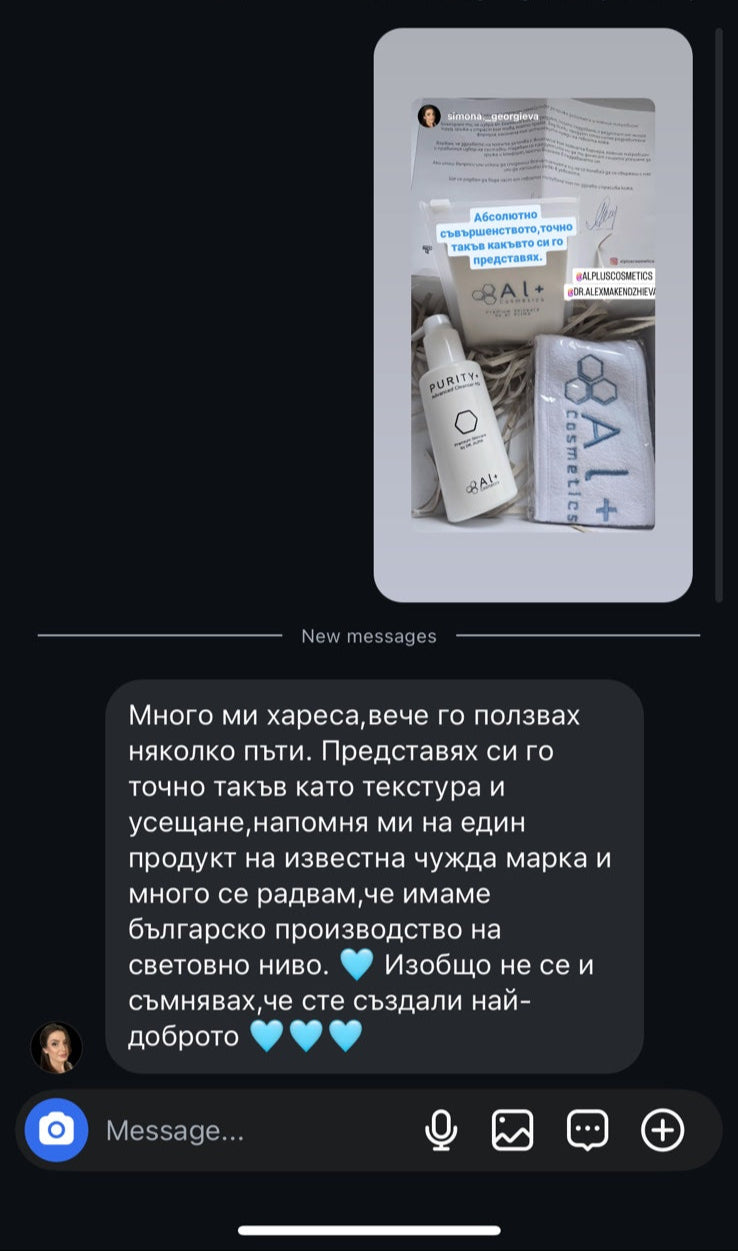Screen dimensions: 738x1251
Task: Open the shared story from simona_georgieva
Action: point(533,315)
